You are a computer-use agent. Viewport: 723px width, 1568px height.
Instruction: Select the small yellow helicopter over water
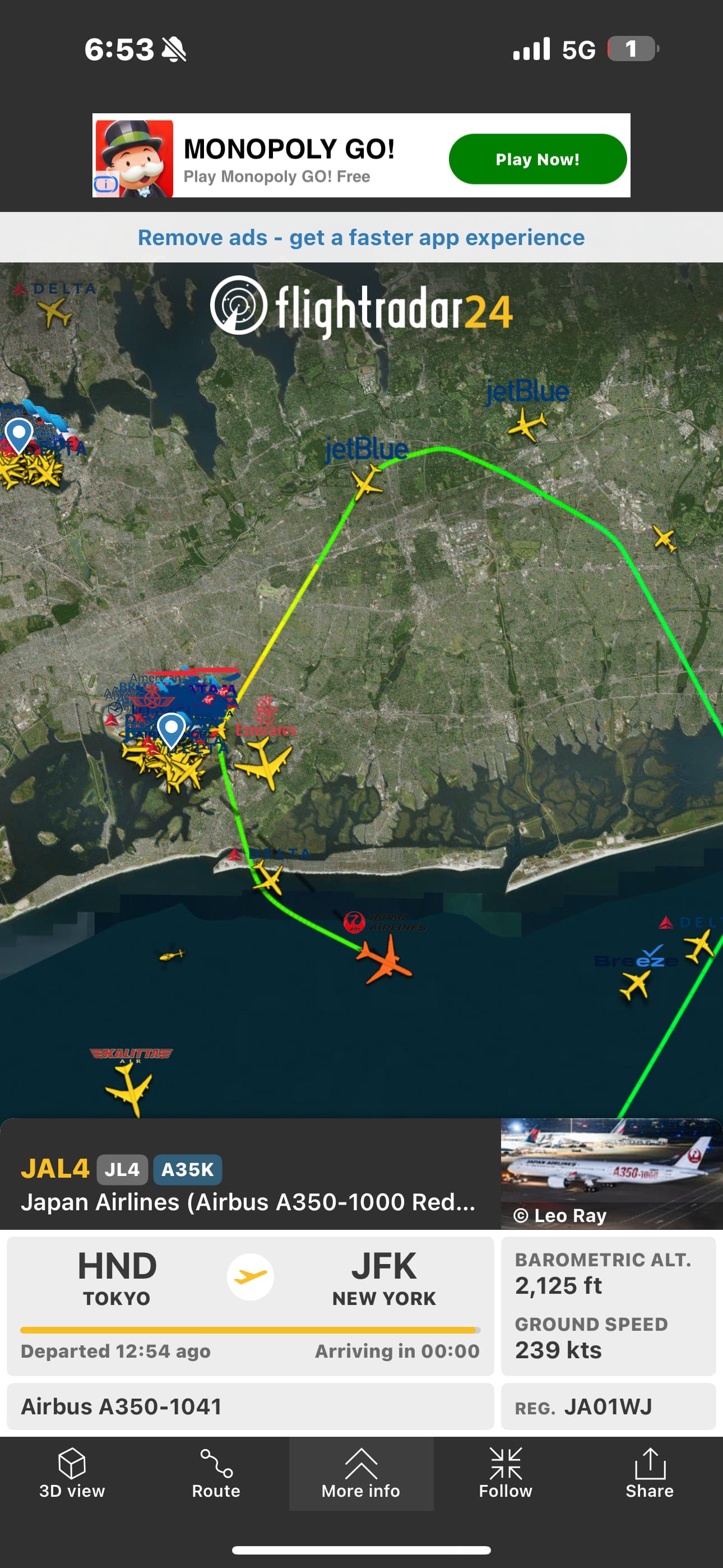pos(172,955)
